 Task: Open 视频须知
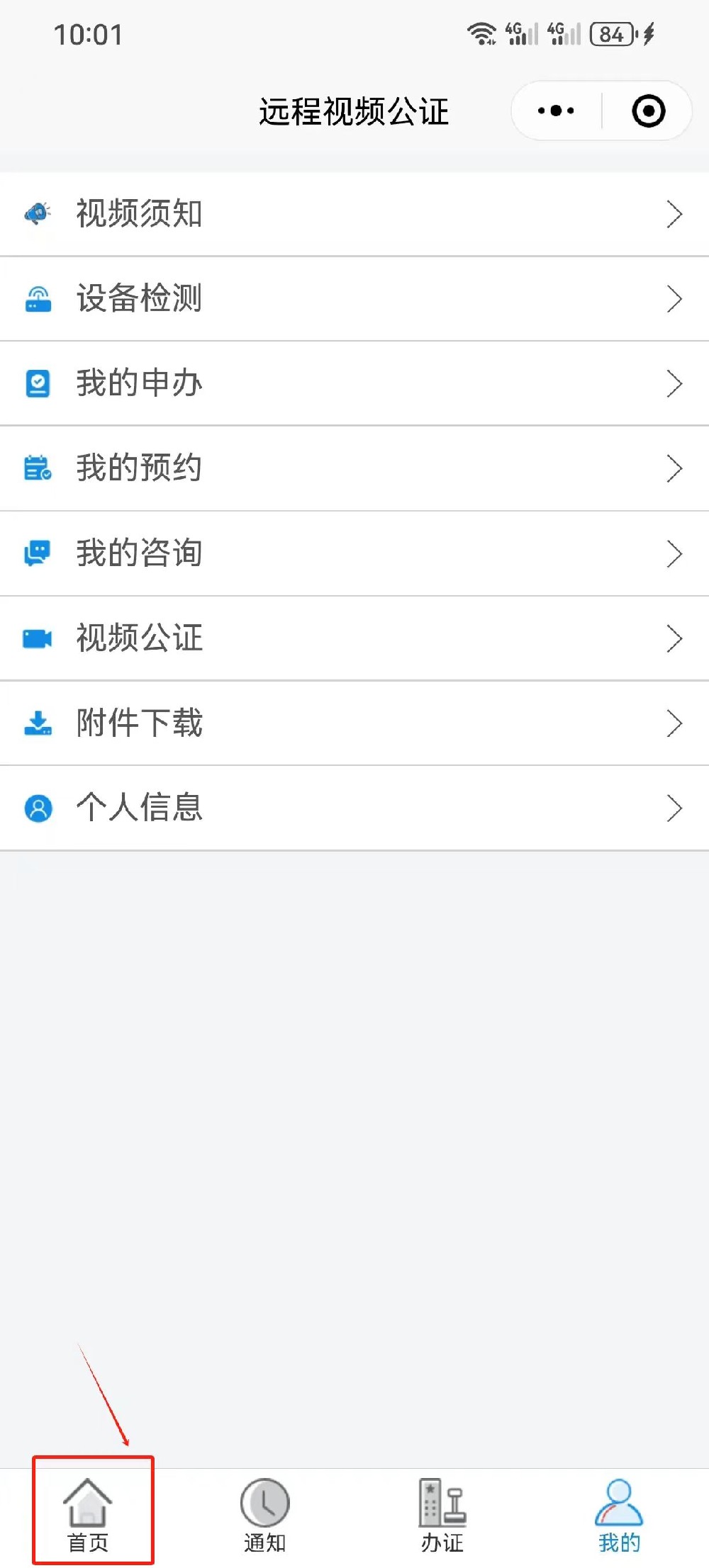tap(354, 214)
